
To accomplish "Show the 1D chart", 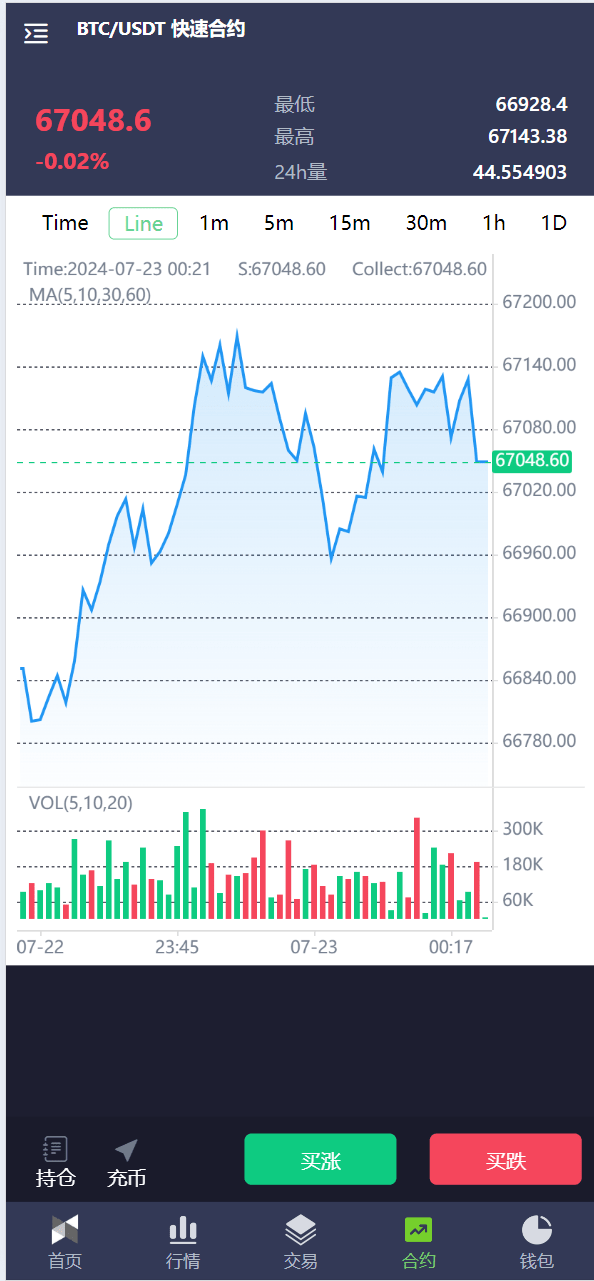I will pos(554,223).
